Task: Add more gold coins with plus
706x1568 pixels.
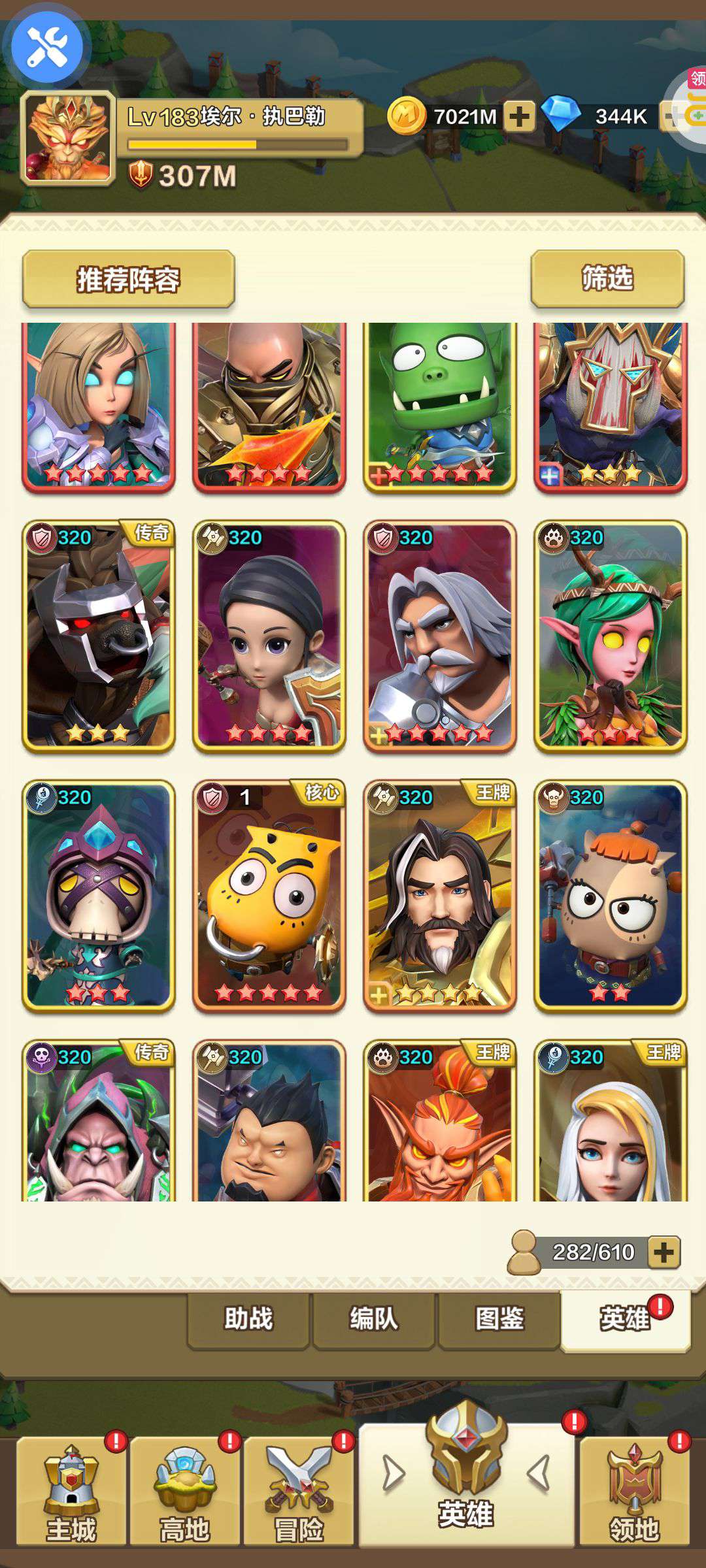Action: [x=520, y=116]
